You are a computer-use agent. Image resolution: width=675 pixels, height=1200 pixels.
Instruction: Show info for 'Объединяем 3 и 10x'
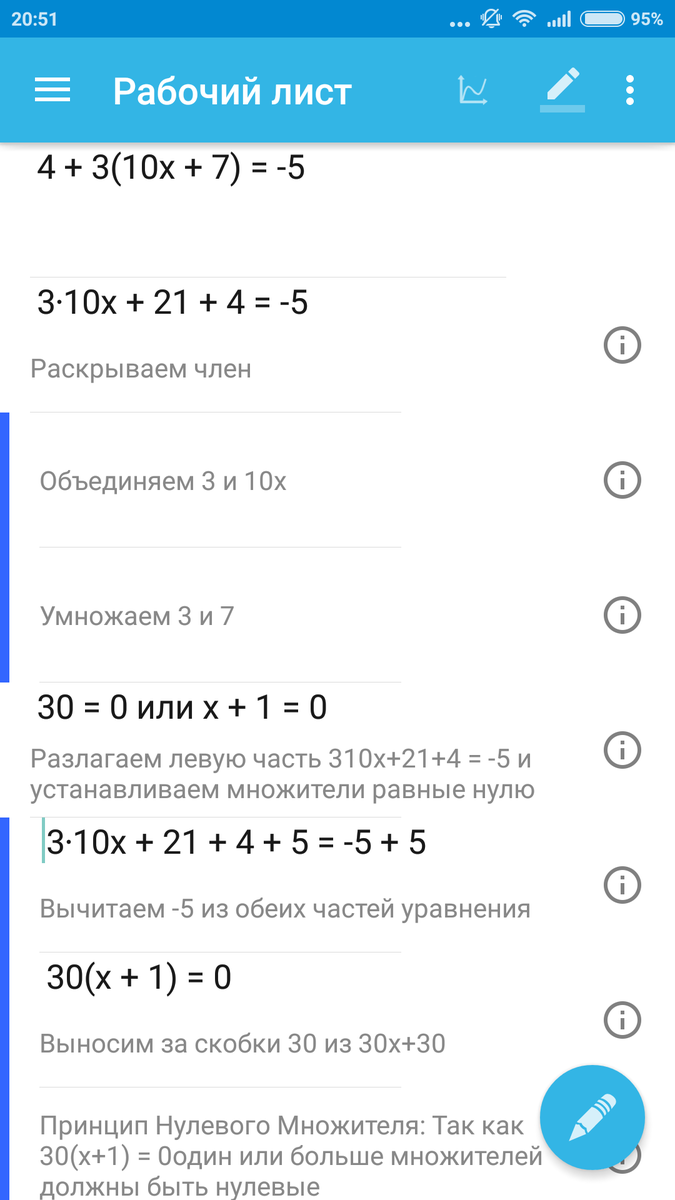(x=622, y=480)
